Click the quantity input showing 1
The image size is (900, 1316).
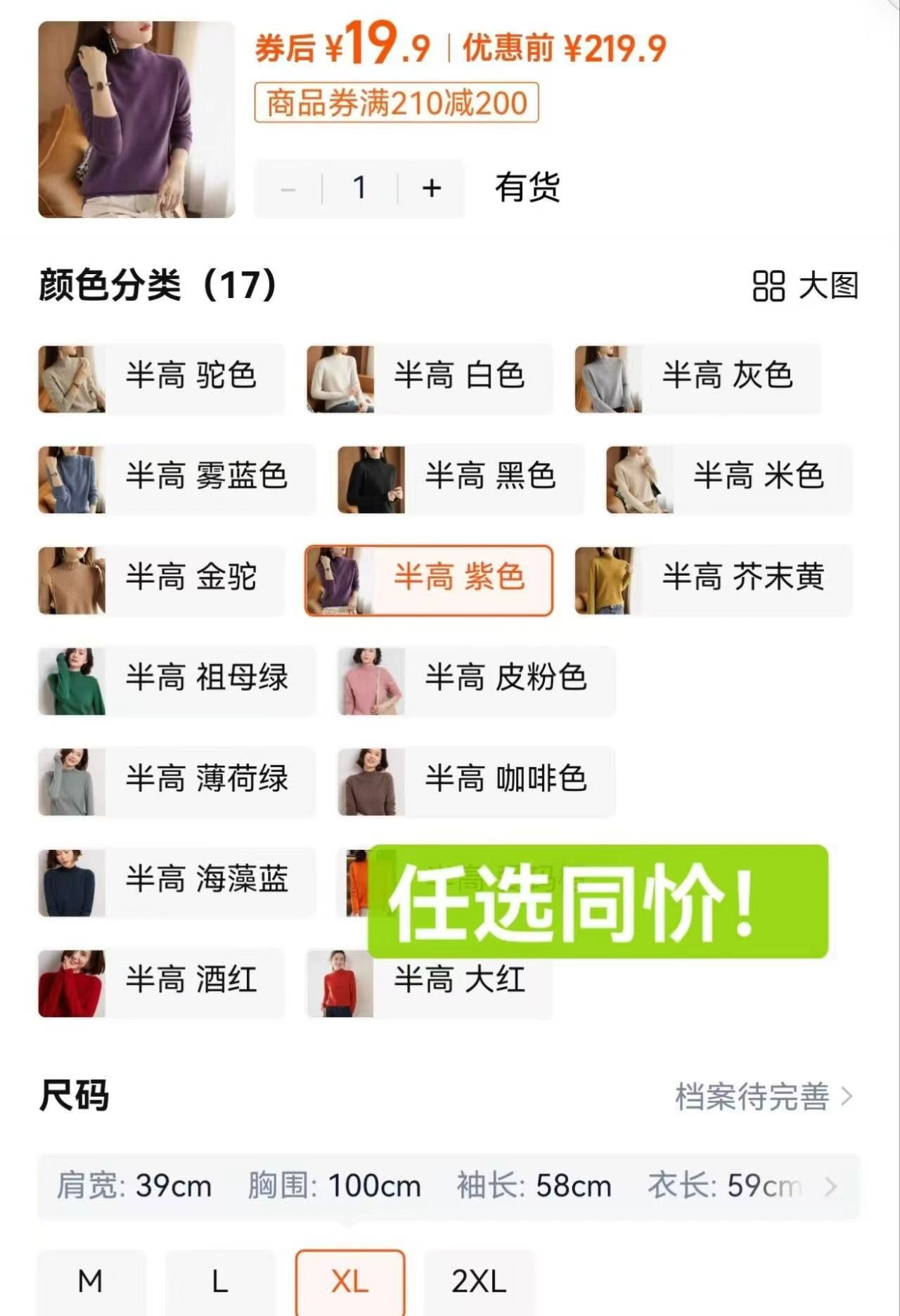360,188
